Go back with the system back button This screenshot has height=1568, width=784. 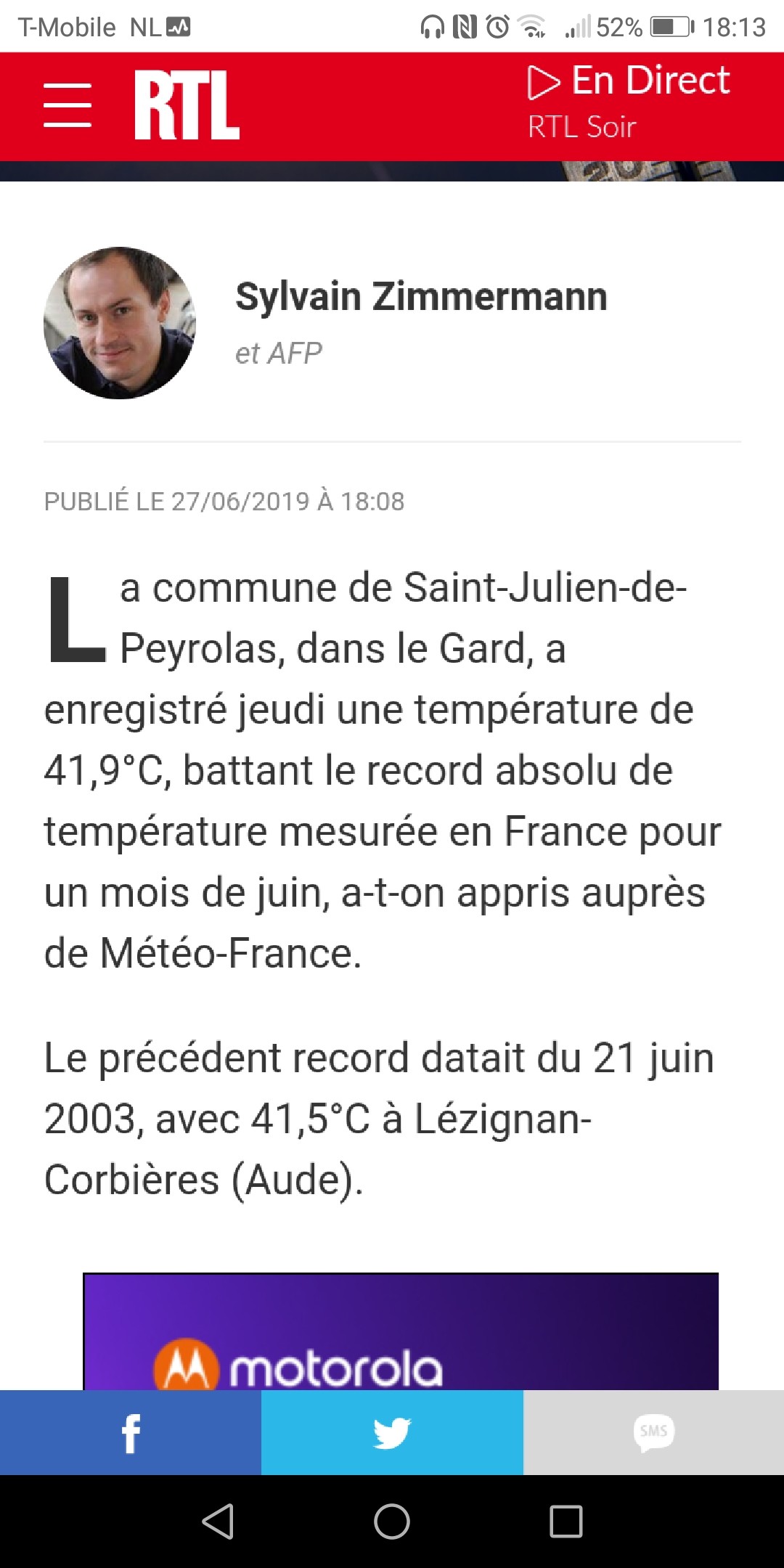tap(218, 1522)
